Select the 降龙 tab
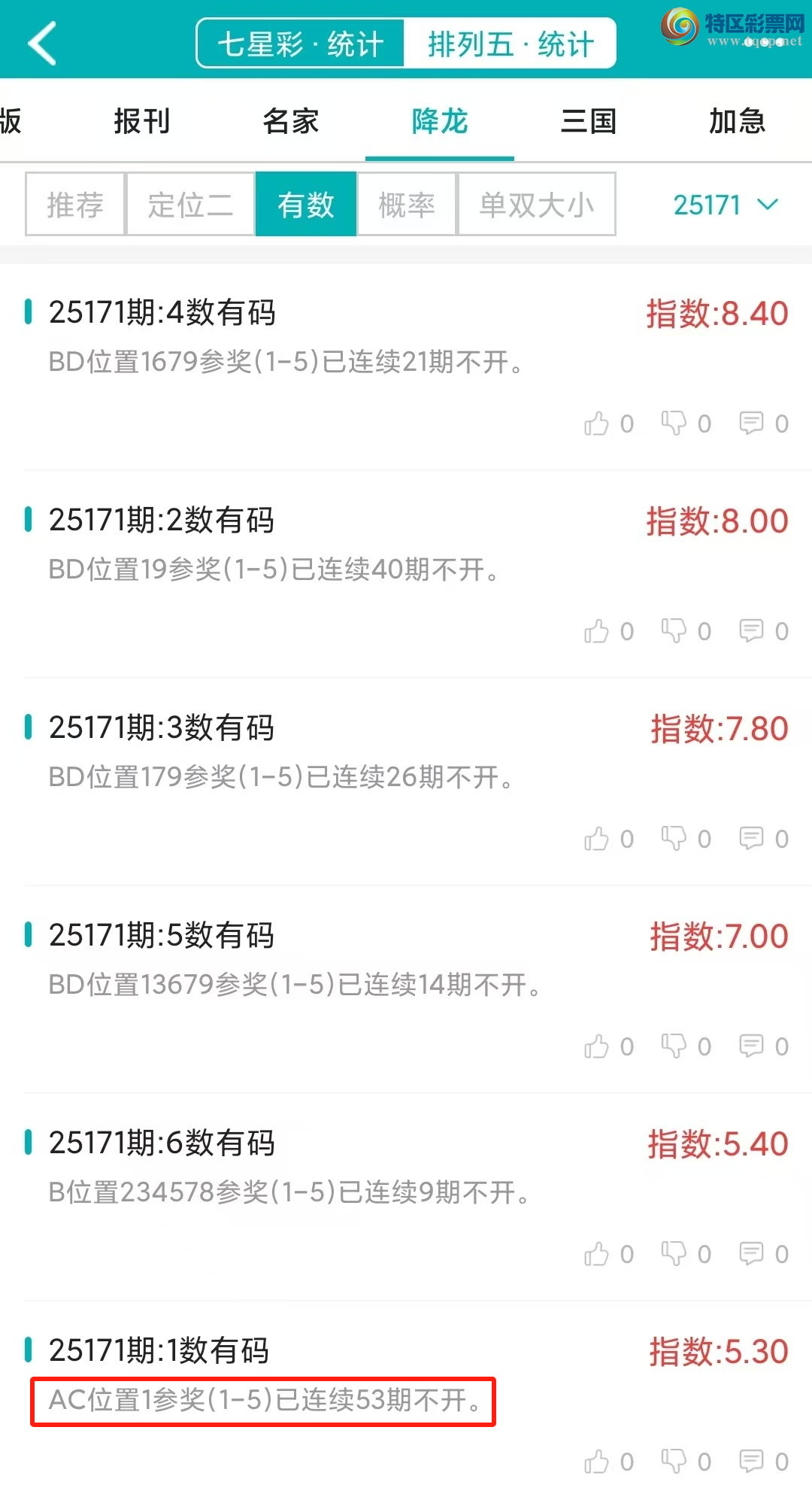The image size is (812, 1494). (440, 121)
